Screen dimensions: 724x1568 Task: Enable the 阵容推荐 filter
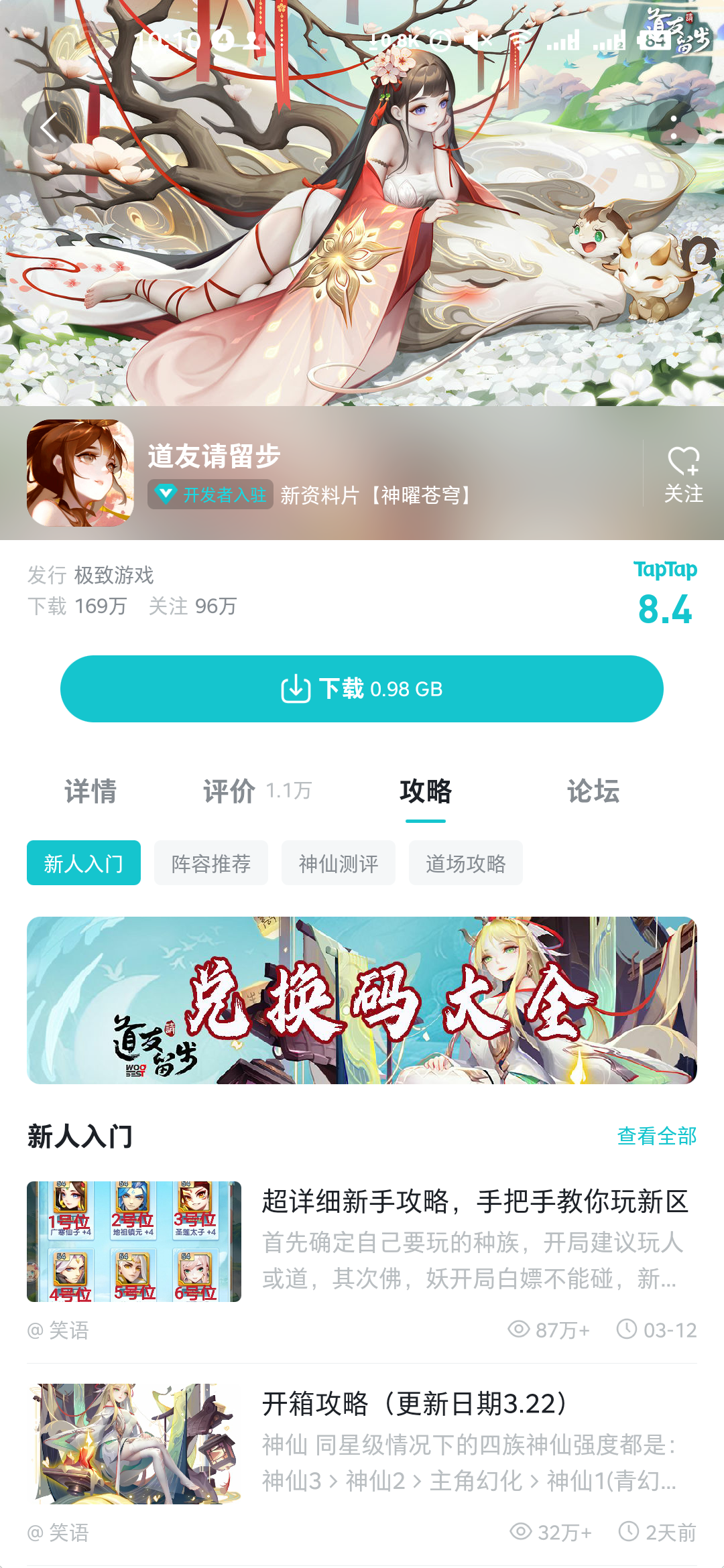pyautogui.click(x=210, y=863)
